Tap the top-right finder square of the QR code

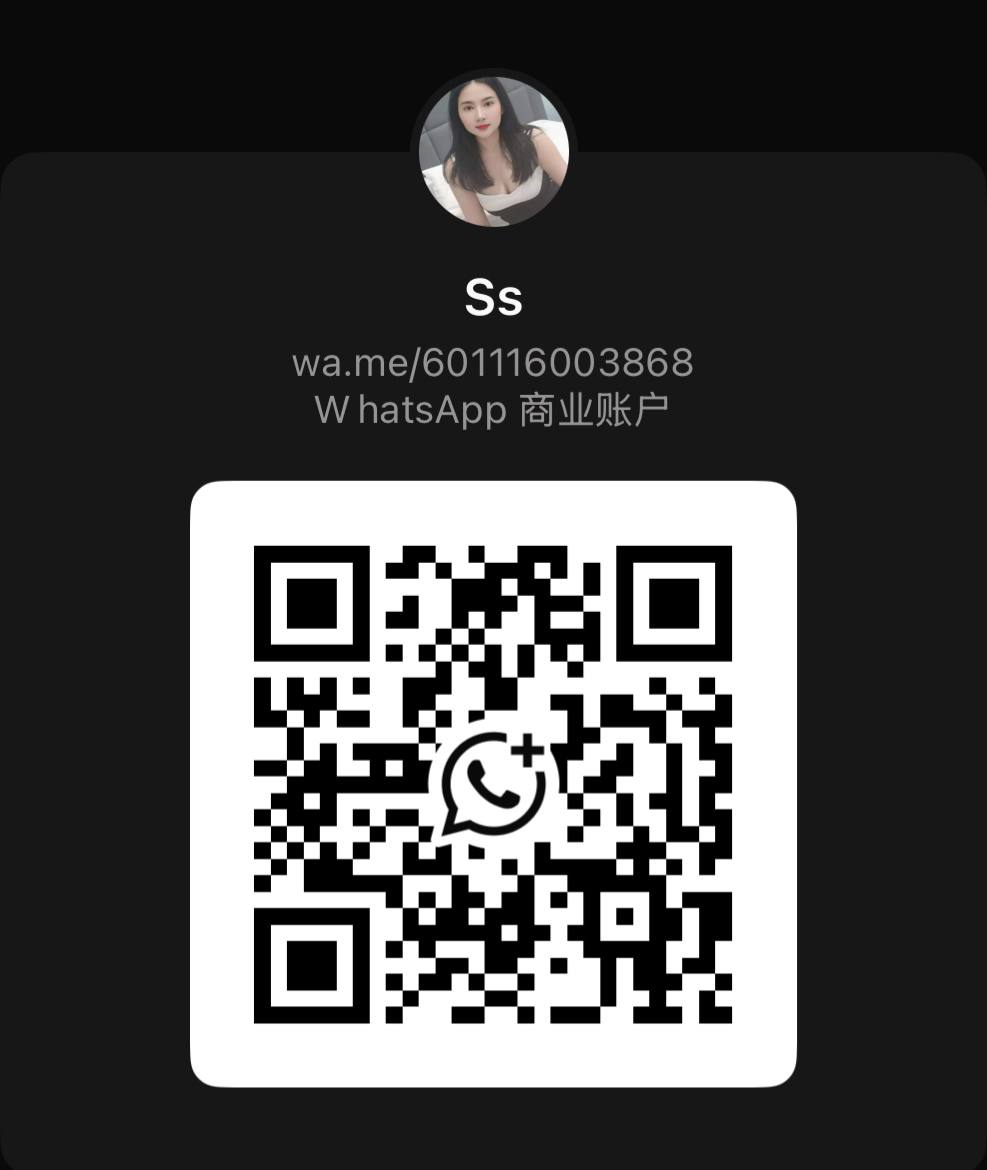[672, 601]
